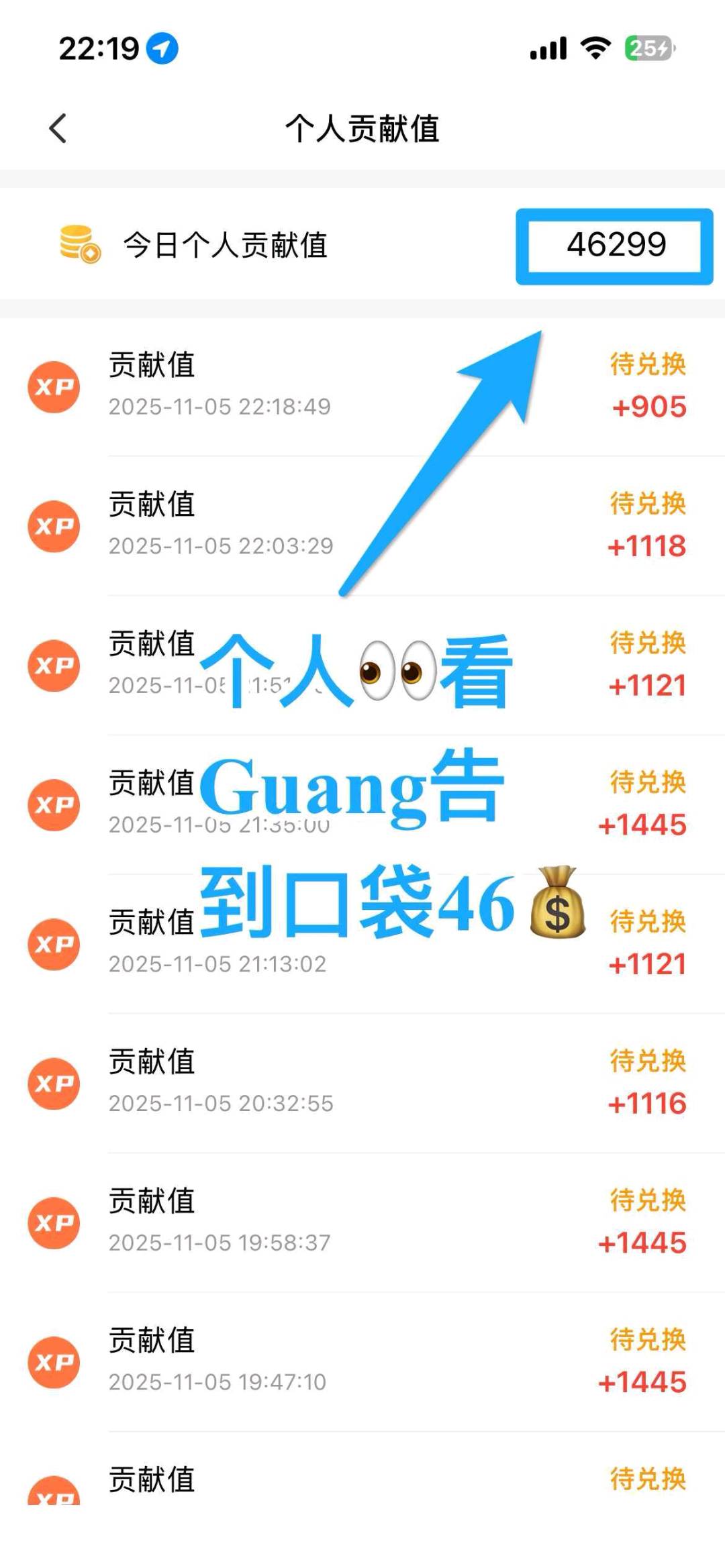Tap the 待兑换 label for the +1118 record
Screen dimensions: 725x1568
pyautogui.click(x=646, y=505)
